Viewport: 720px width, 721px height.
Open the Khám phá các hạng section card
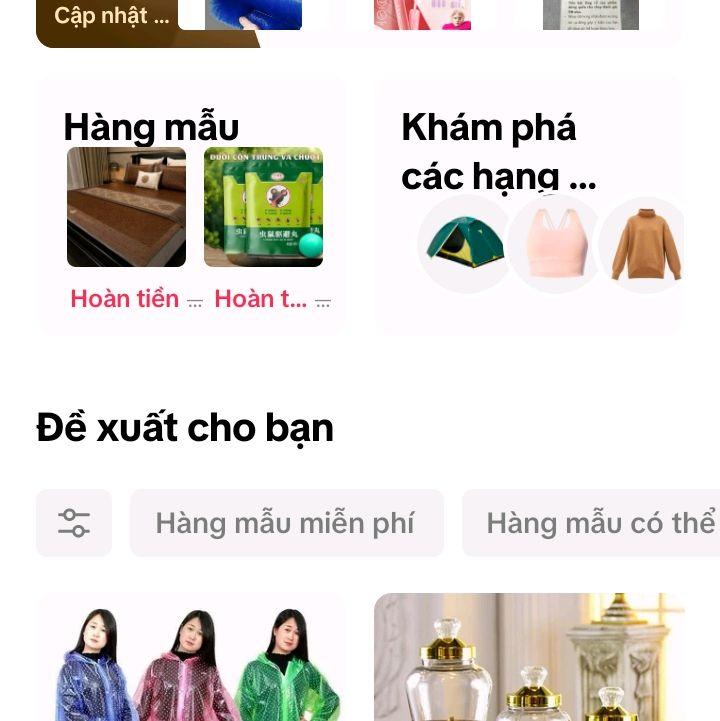tap(529, 207)
